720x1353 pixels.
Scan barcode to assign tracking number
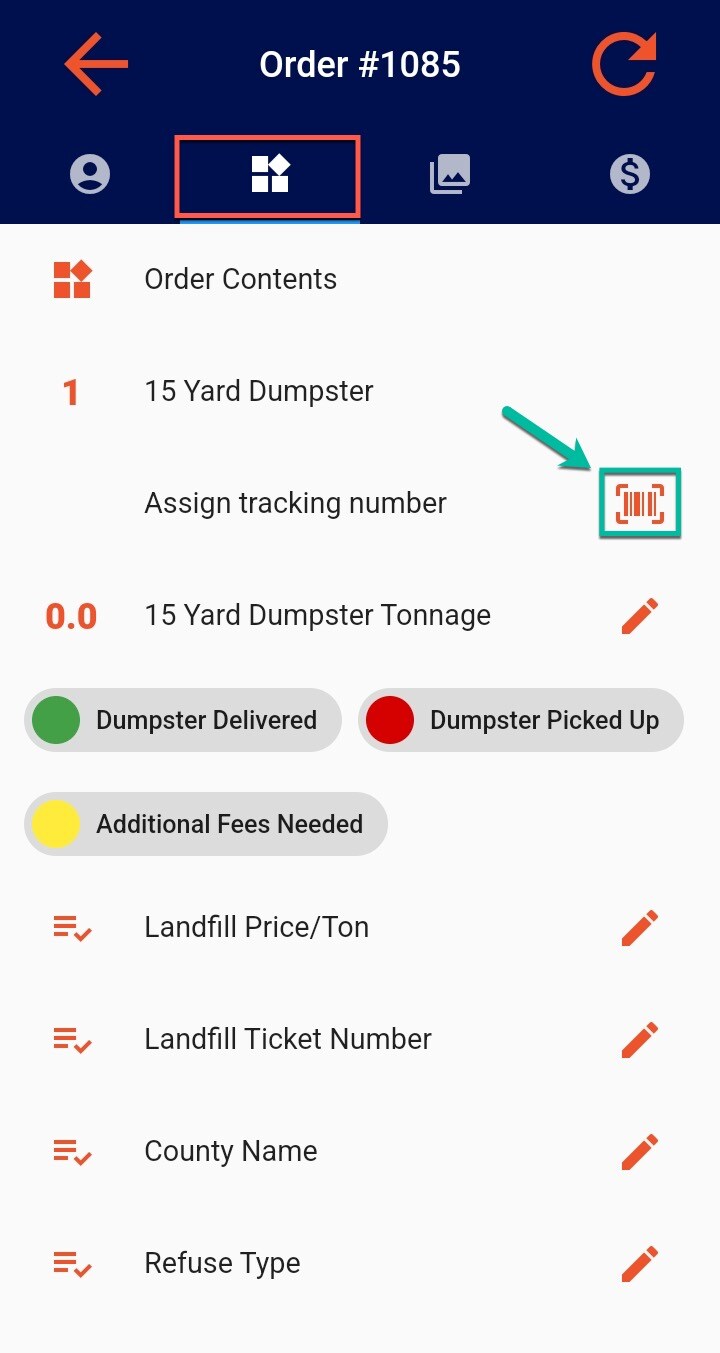(640, 503)
